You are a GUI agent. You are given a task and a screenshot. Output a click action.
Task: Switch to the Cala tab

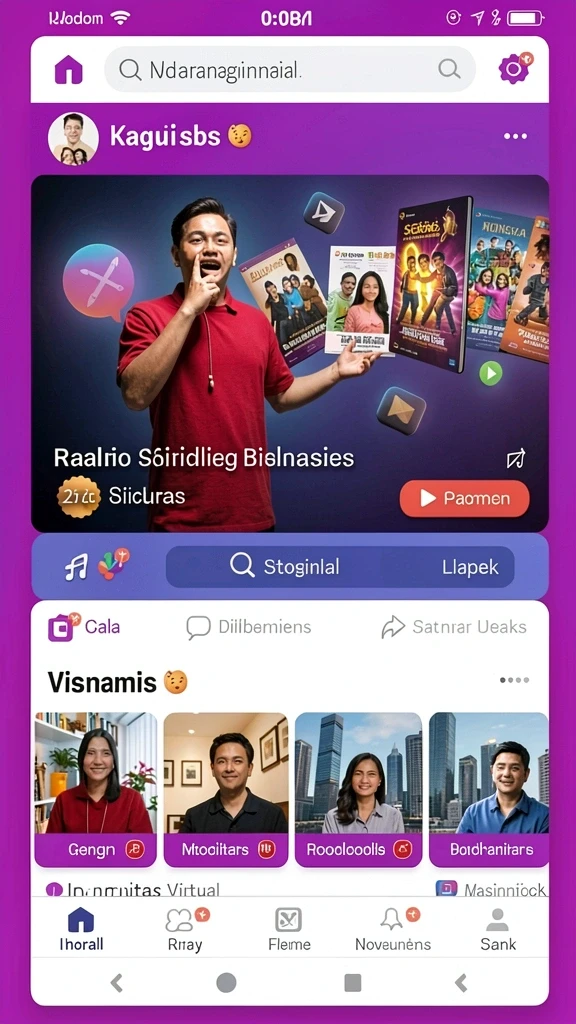coord(84,627)
